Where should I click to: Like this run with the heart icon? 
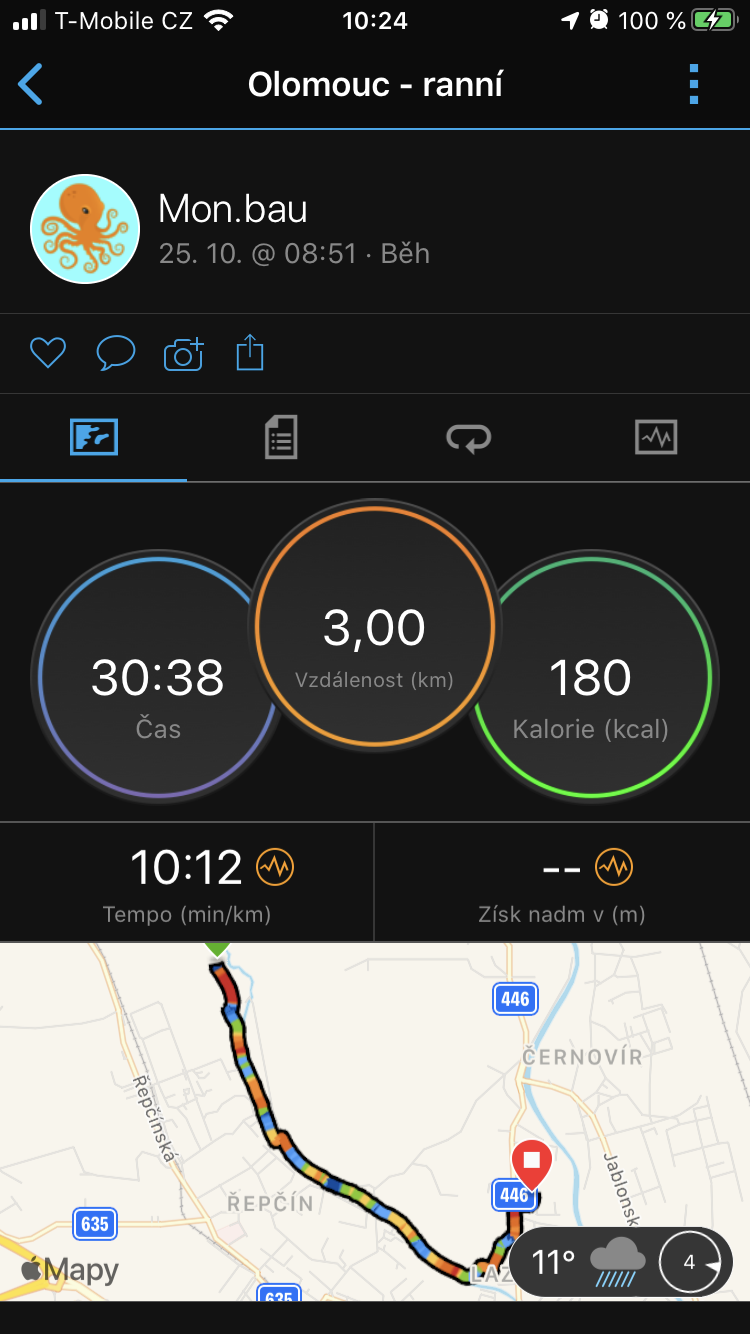47,353
